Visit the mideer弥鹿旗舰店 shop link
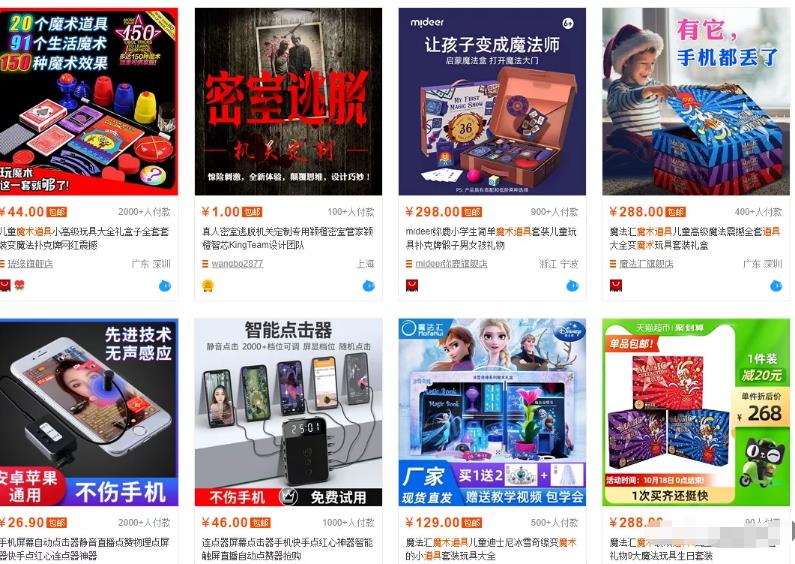This screenshot has width=795, height=564. pyautogui.click(x=451, y=264)
